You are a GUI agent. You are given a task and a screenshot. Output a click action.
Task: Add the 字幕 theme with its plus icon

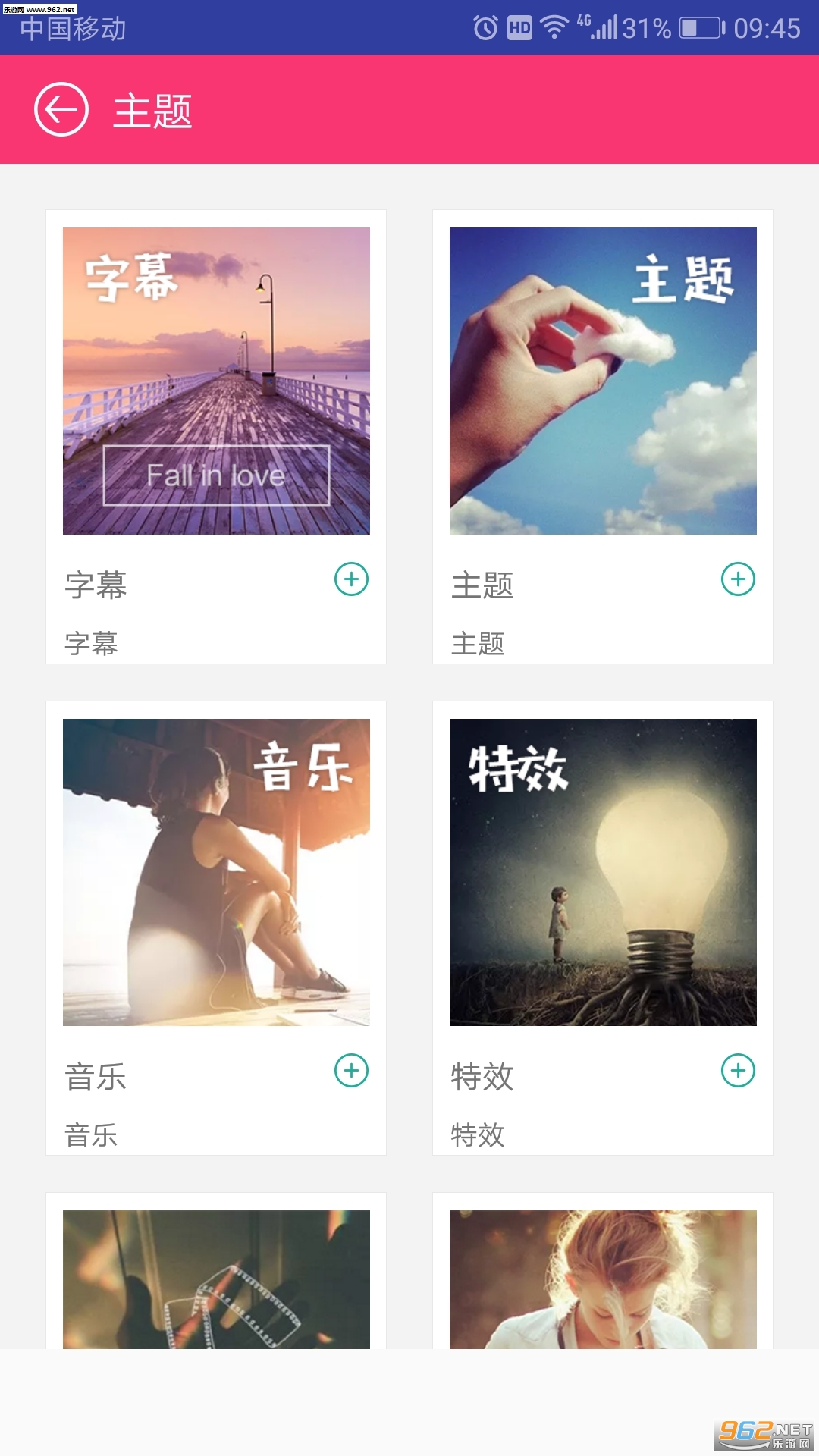coord(351,579)
